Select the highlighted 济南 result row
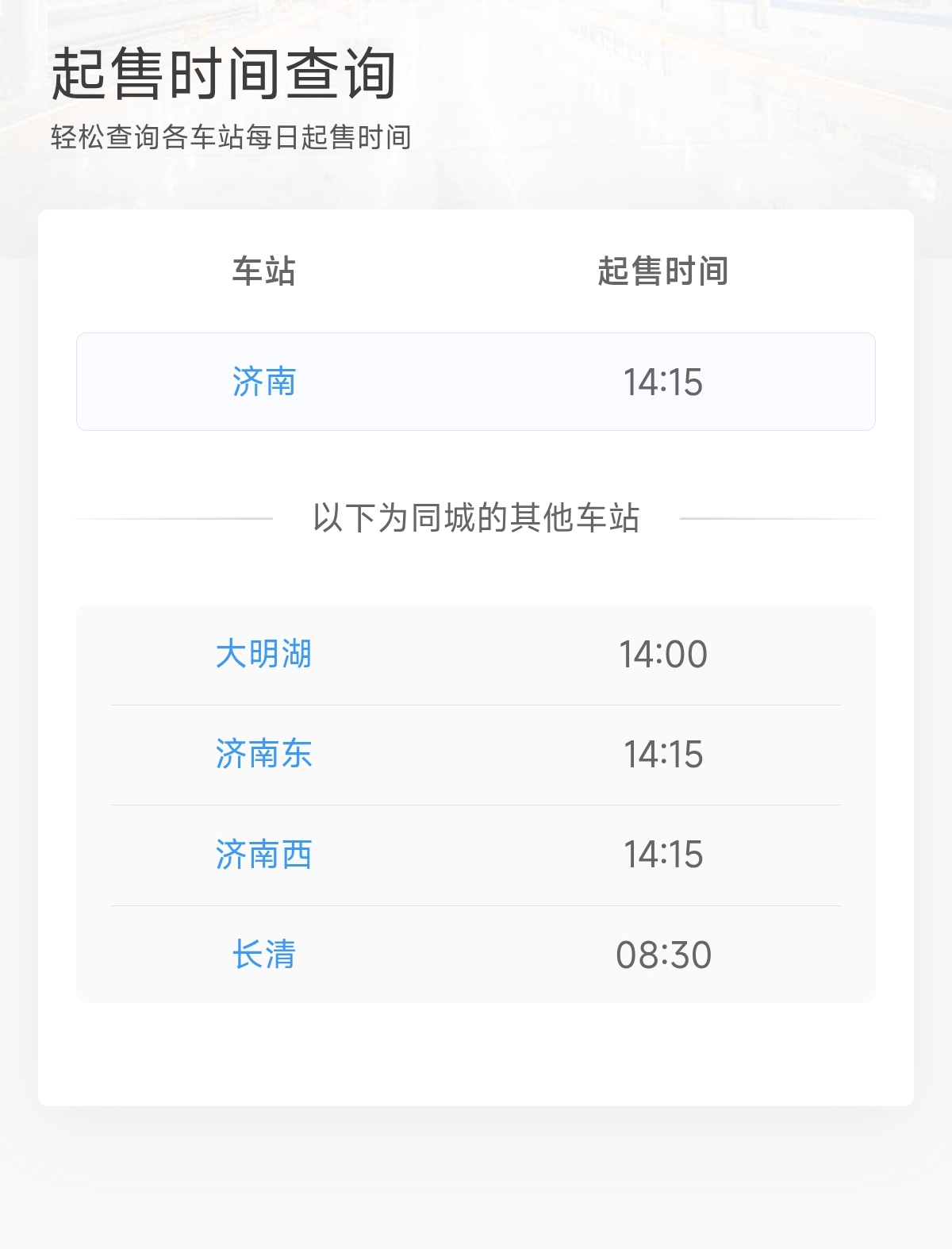Screen dimensions: 952x1249 (x=476, y=381)
